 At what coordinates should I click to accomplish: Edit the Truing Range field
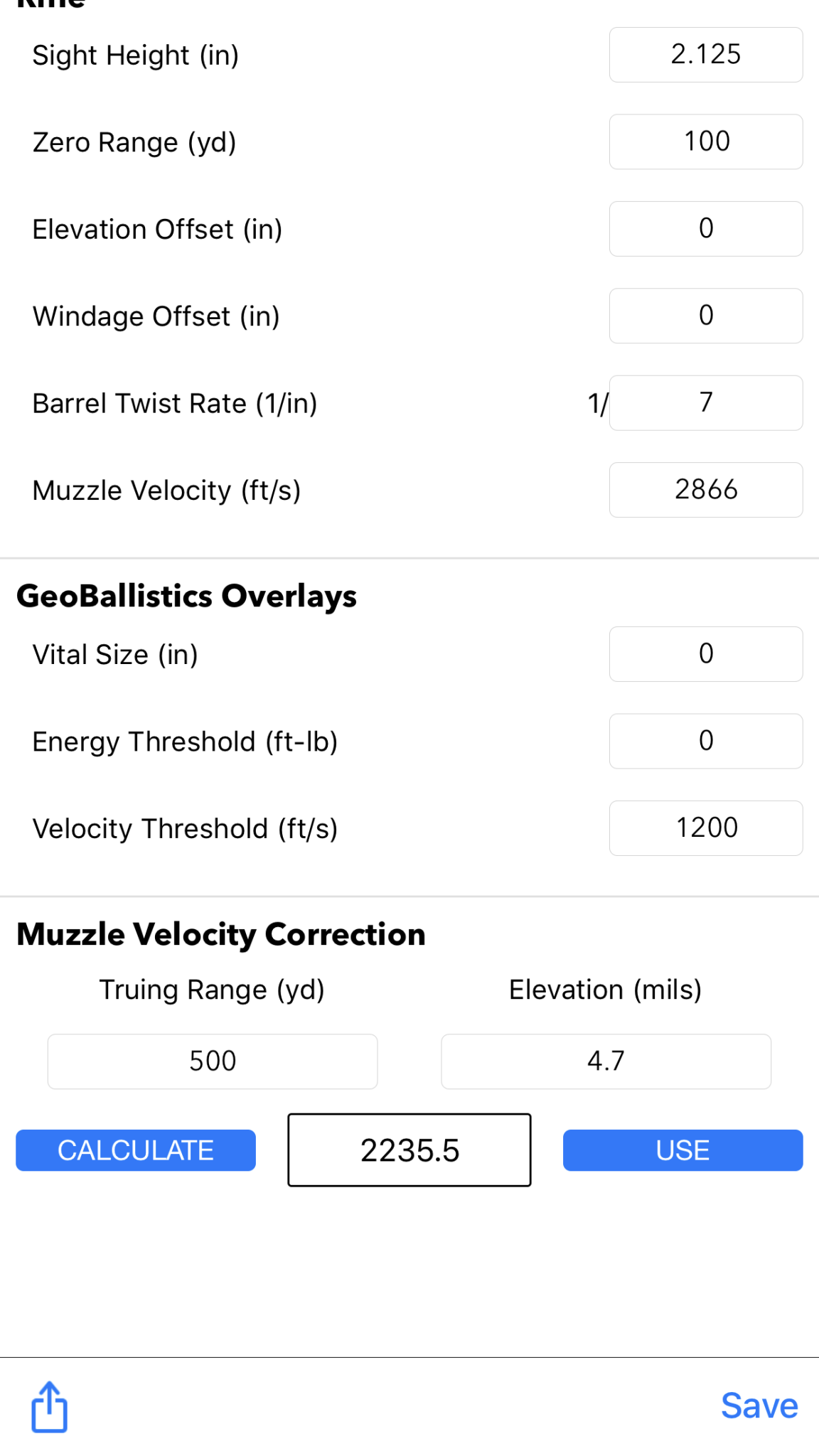pos(213,1061)
